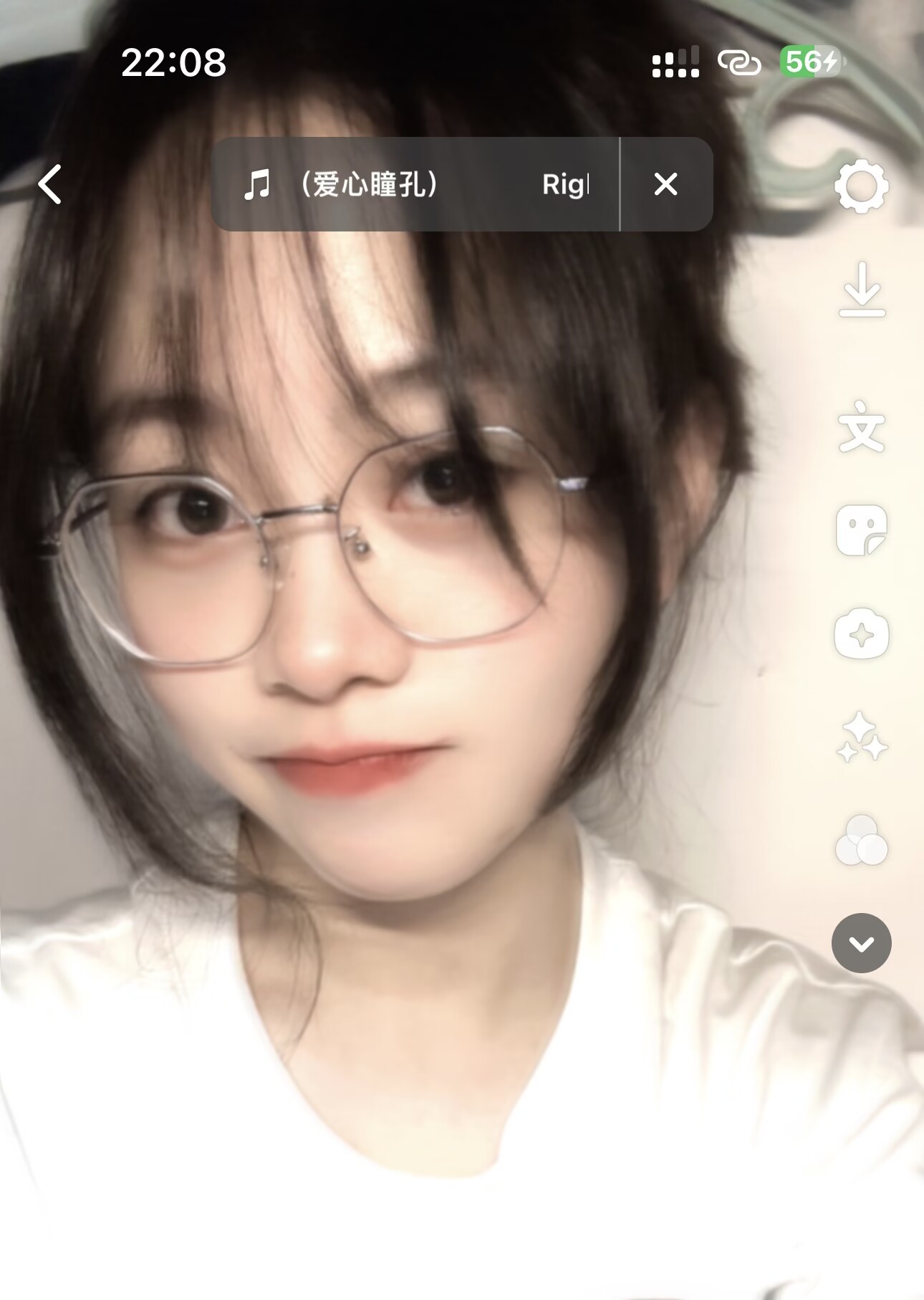Open the settings gear

tap(861, 186)
